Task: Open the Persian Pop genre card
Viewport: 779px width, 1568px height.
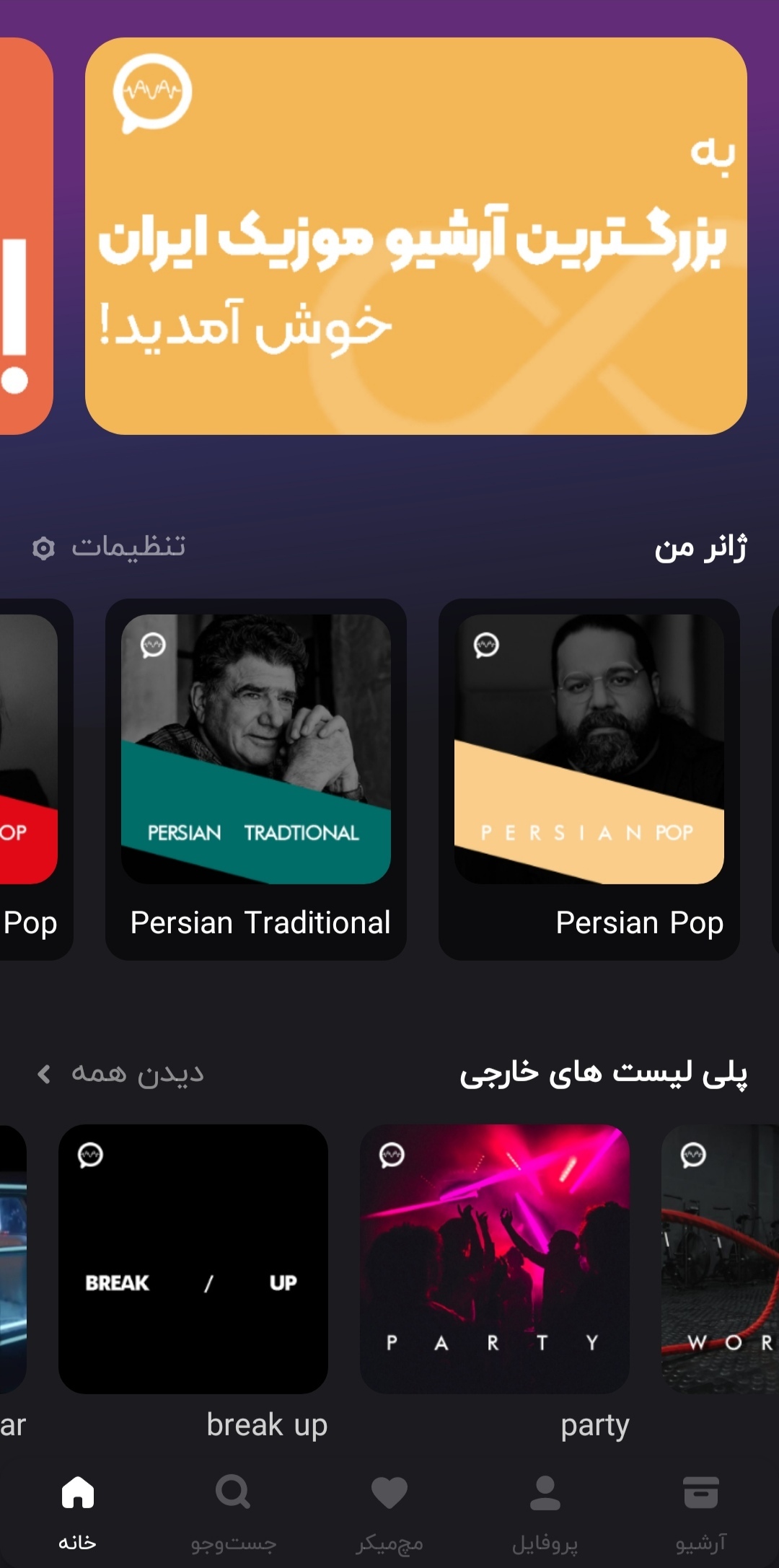Action: click(589, 779)
